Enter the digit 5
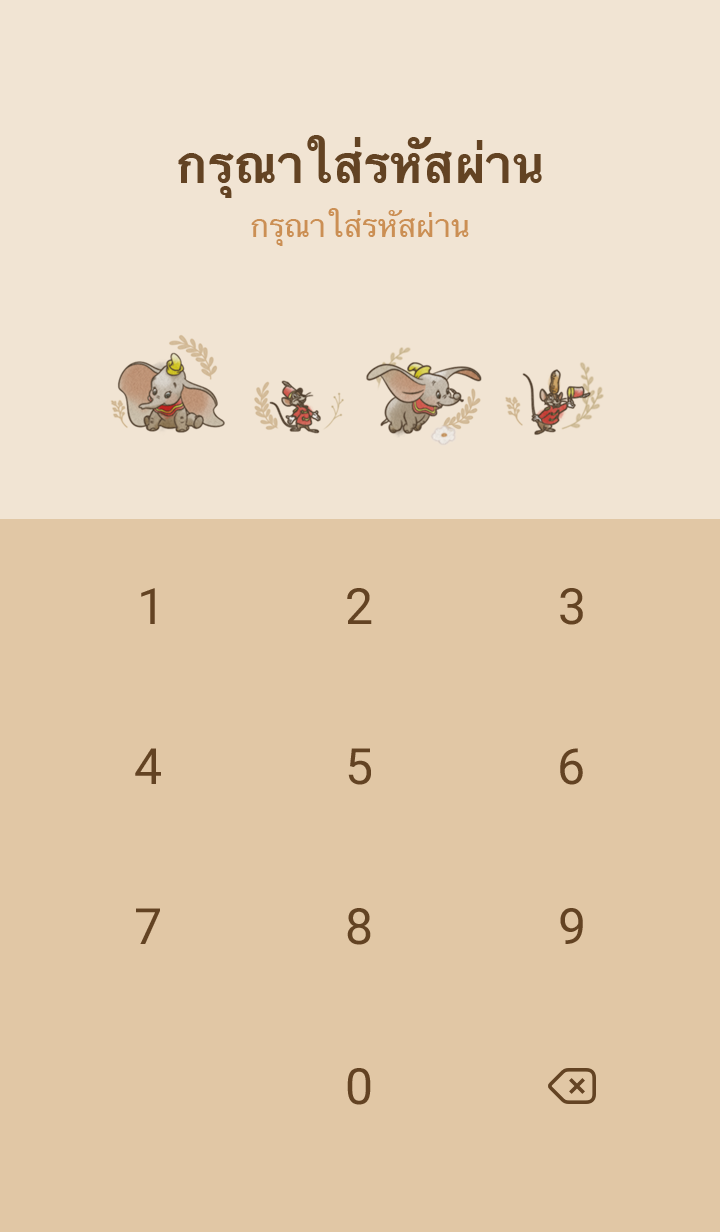 click(359, 767)
